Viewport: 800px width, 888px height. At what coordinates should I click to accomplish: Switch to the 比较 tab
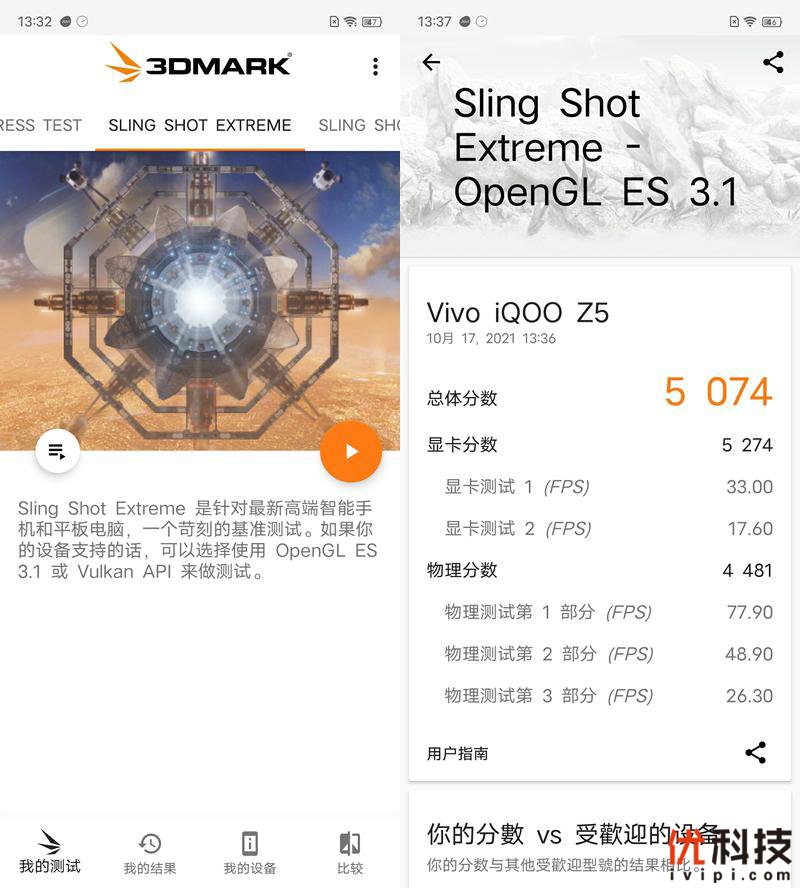[x=350, y=853]
